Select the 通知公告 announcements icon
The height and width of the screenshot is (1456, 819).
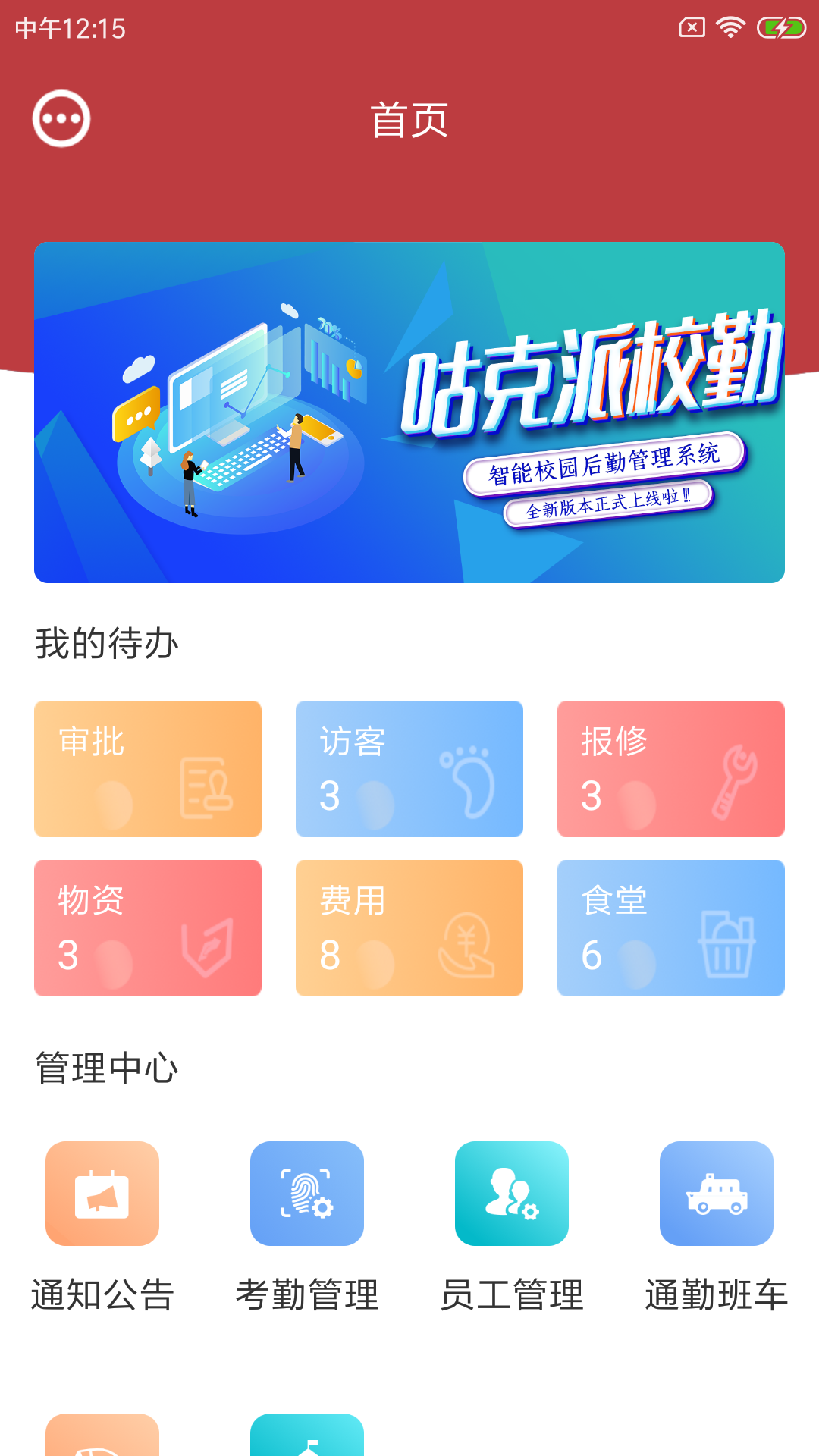(x=103, y=1193)
